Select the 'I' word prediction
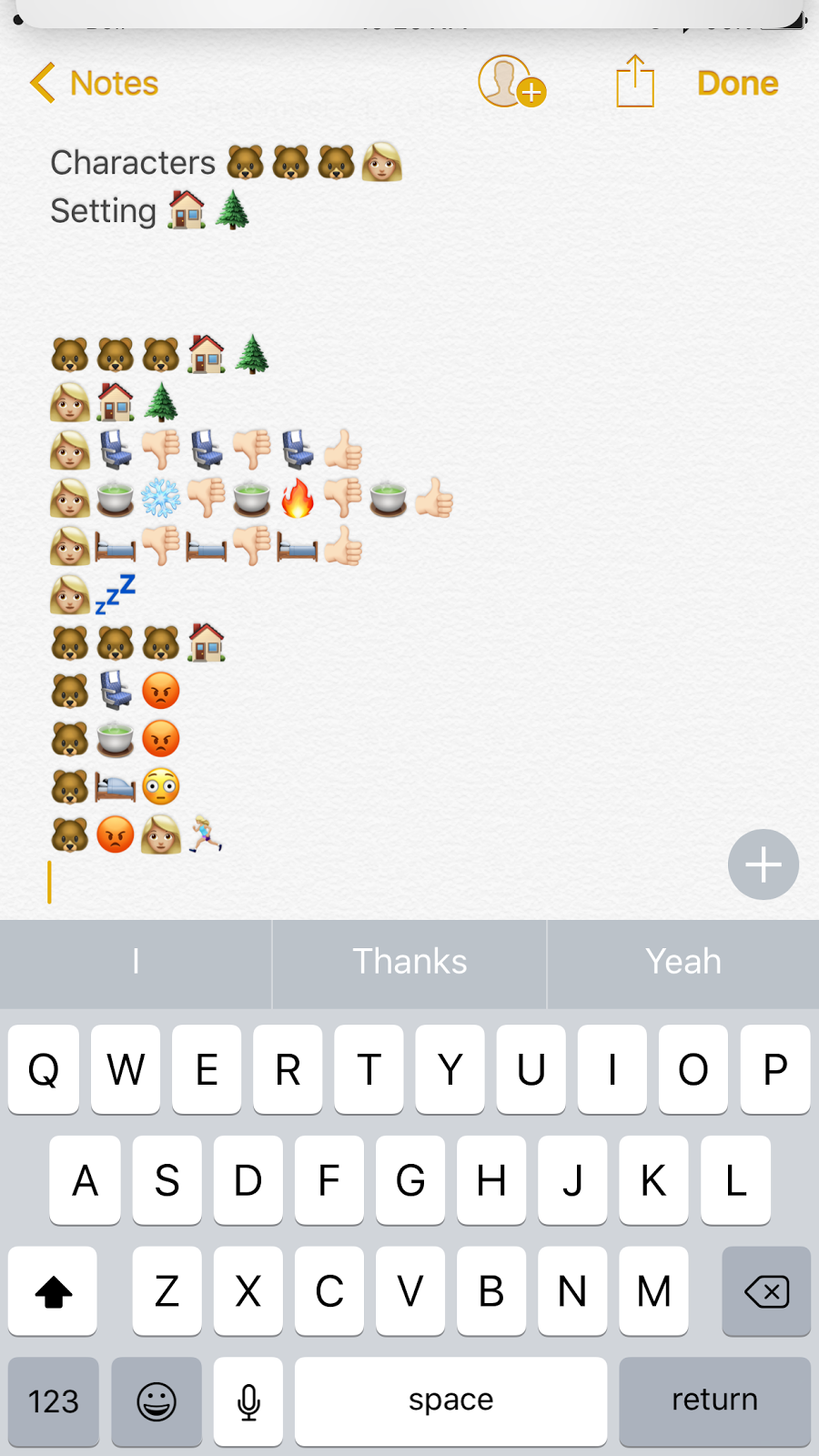This screenshot has width=819, height=1456. 136,962
